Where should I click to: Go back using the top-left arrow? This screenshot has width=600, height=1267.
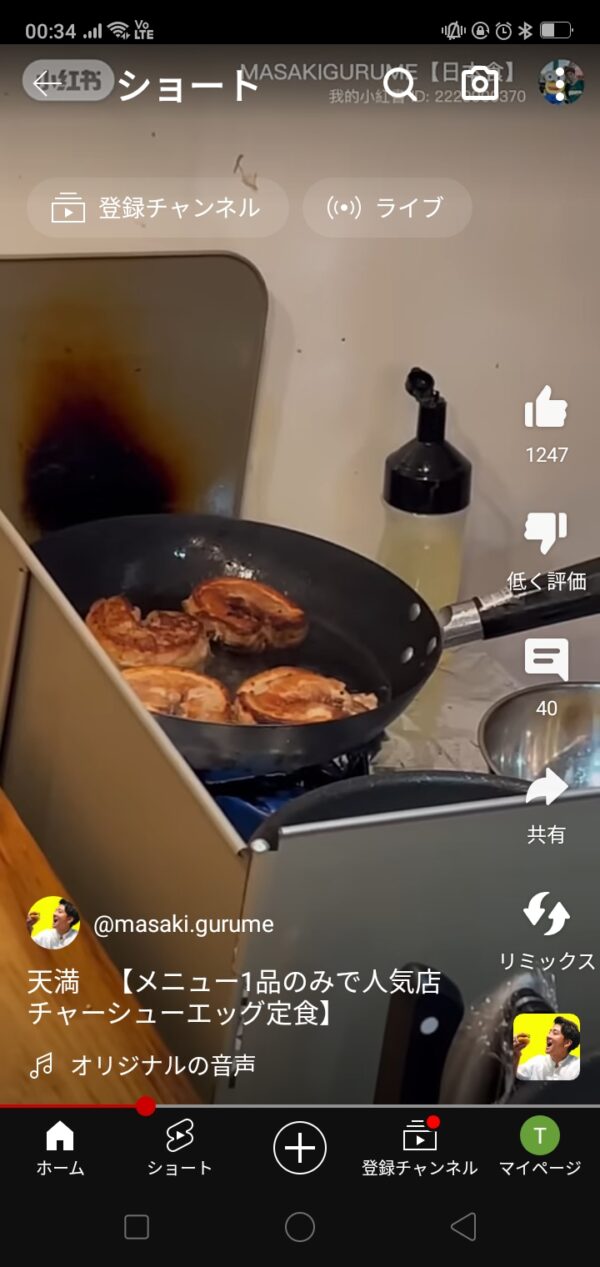click(x=44, y=84)
